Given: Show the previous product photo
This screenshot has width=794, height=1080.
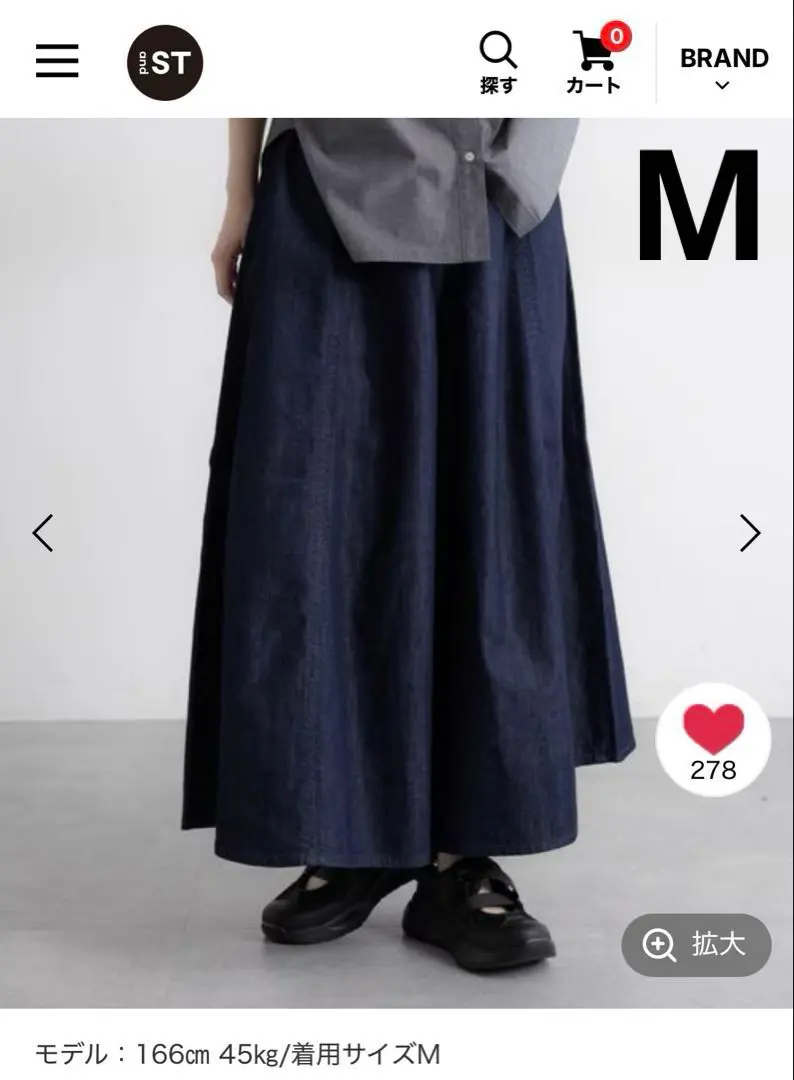Looking at the screenshot, I should [43, 533].
